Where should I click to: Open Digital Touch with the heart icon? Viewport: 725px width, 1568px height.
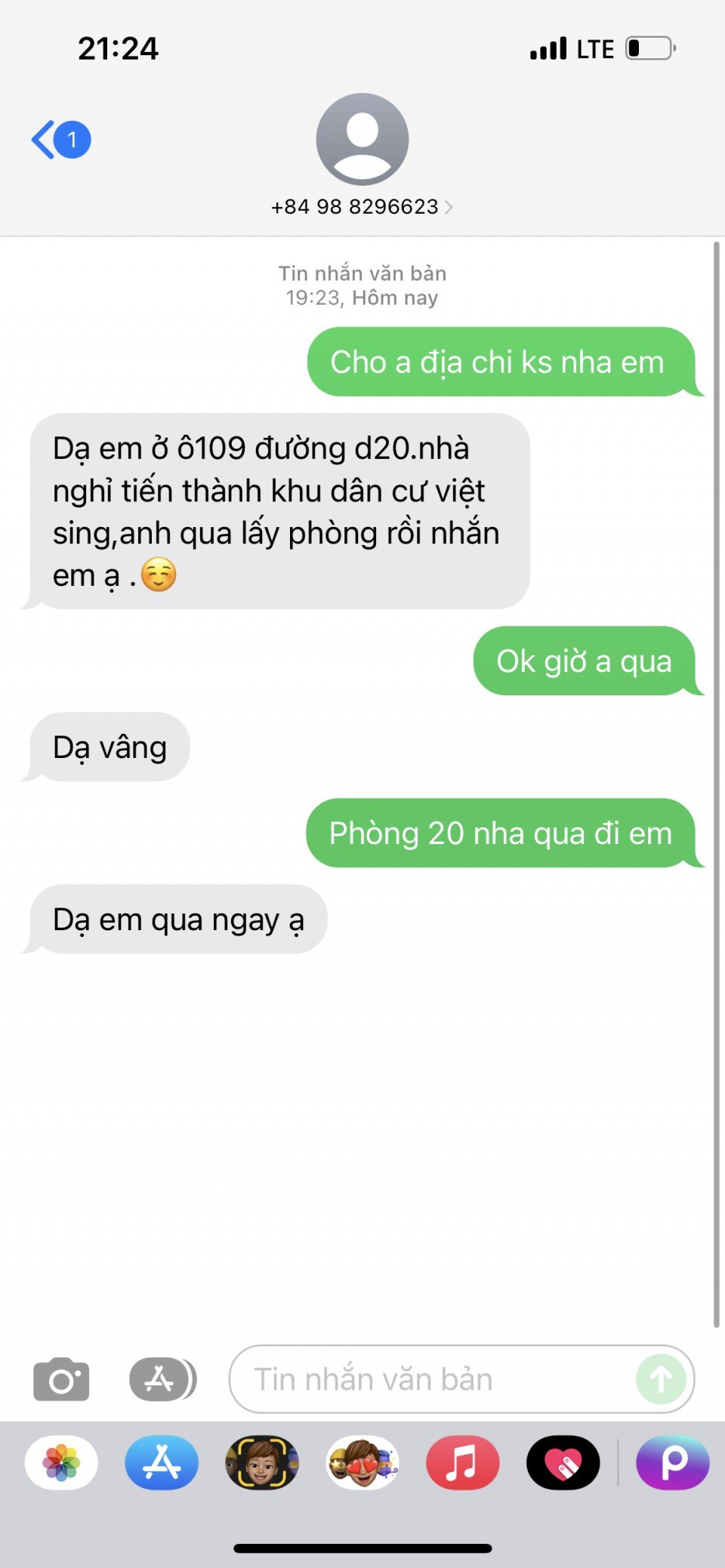tap(563, 1463)
